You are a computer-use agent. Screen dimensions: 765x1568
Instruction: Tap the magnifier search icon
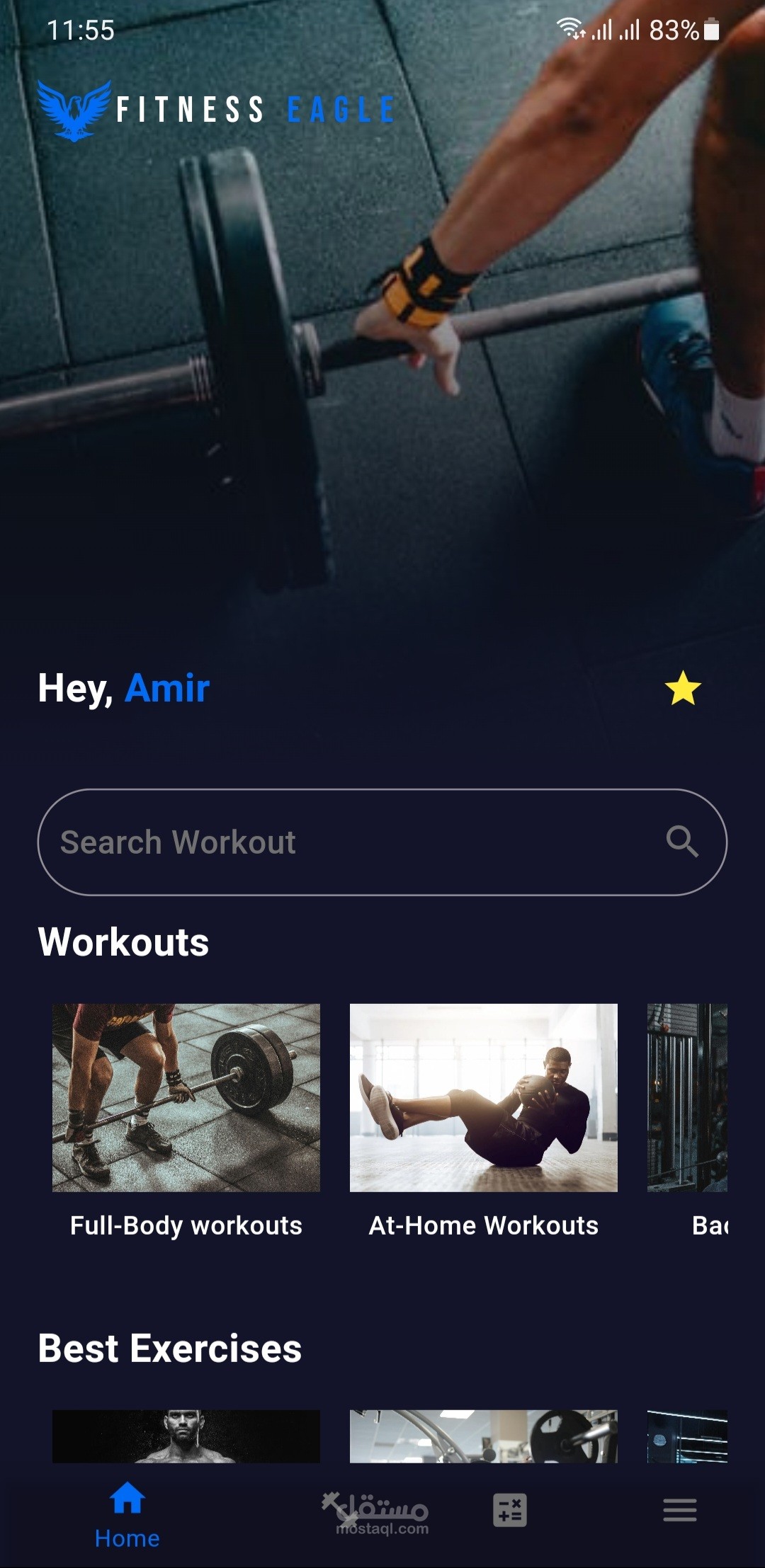click(x=682, y=842)
